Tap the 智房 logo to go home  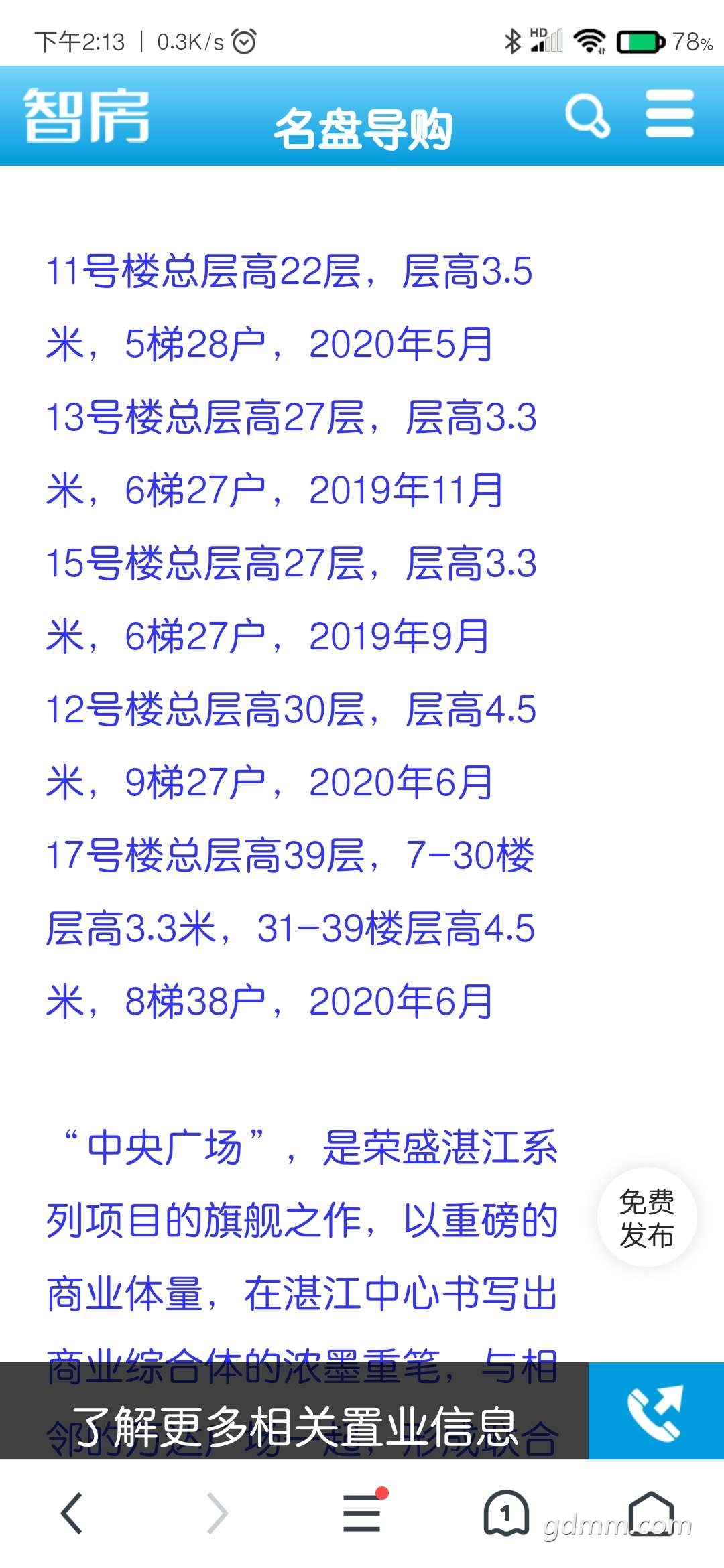[86, 116]
